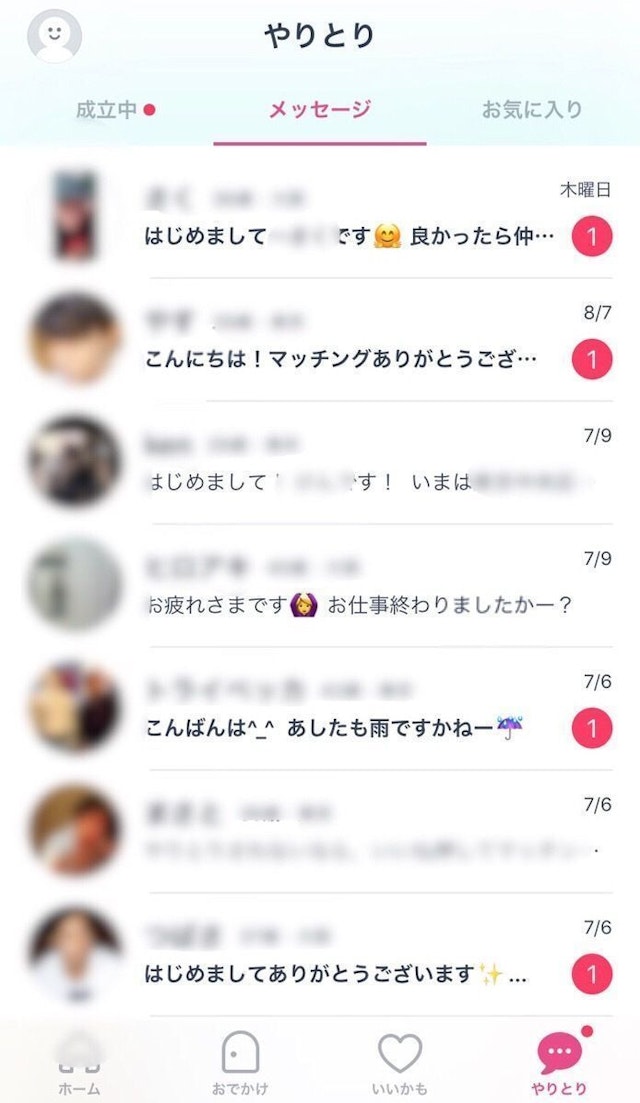Tap the やりとり bottom tab
Screen dimensions: 640x1103
pyautogui.click(x=560, y=1065)
